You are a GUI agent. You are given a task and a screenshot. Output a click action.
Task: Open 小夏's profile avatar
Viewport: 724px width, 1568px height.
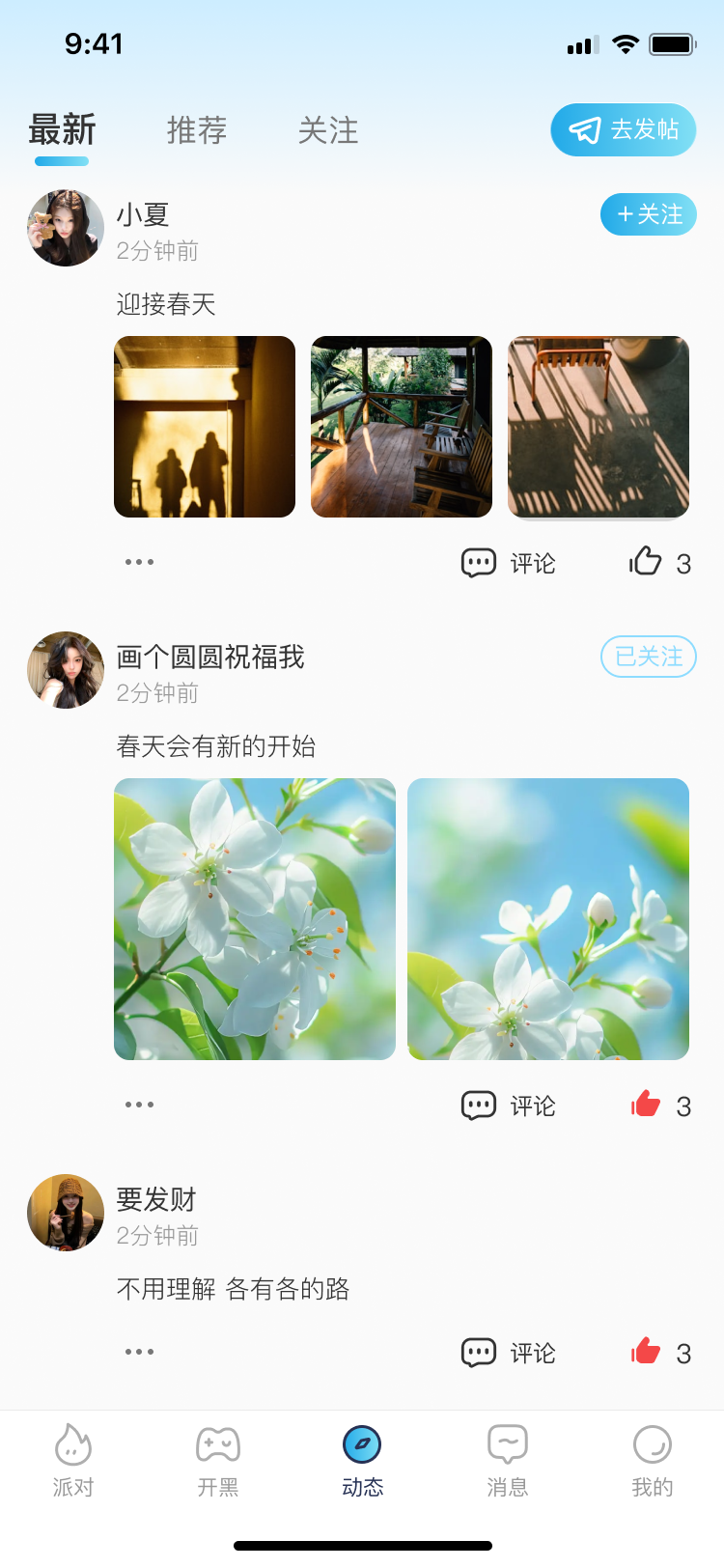[66, 228]
